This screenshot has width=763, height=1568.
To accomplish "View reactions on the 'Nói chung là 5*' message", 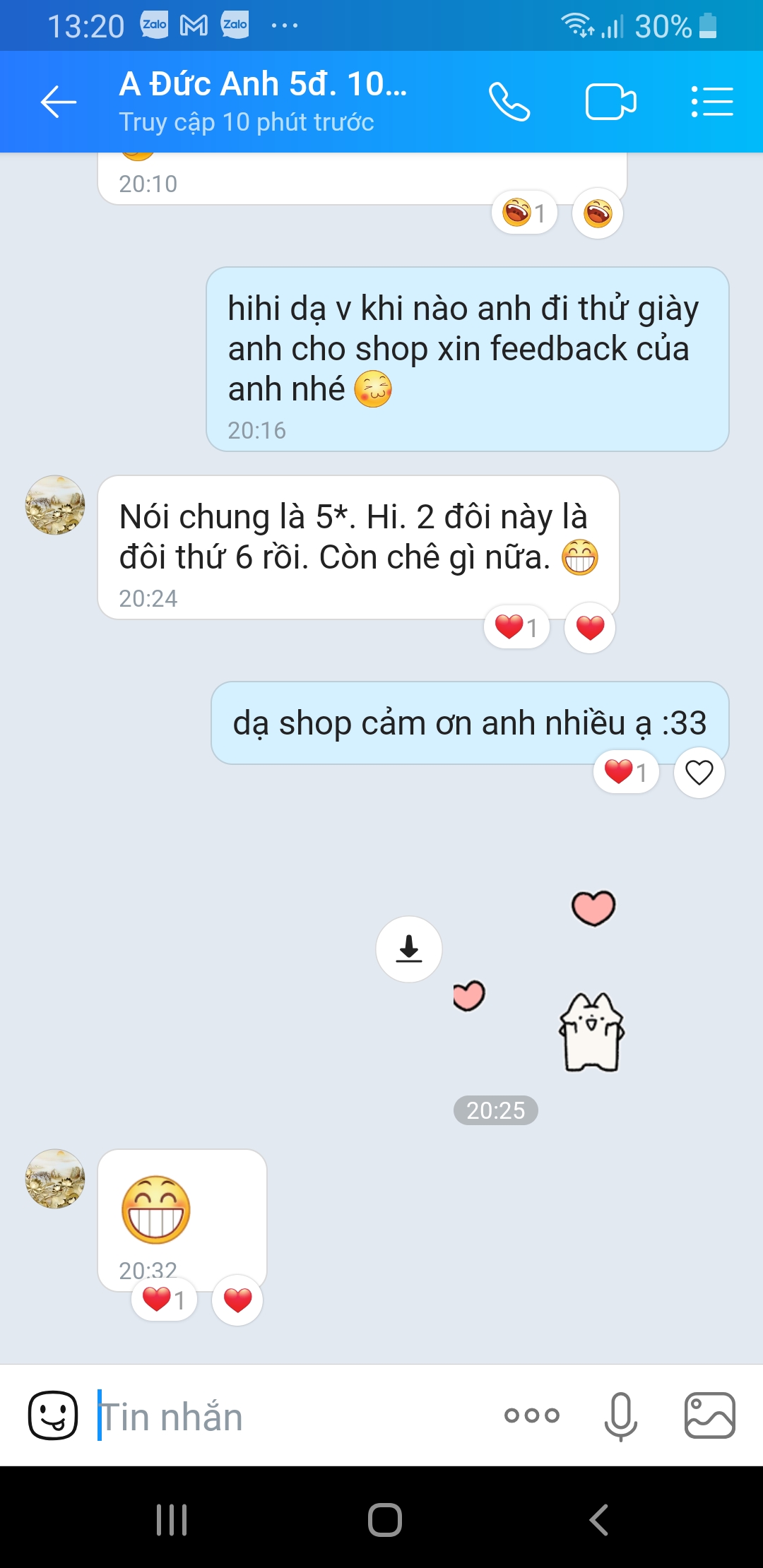I will (x=517, y=627).
